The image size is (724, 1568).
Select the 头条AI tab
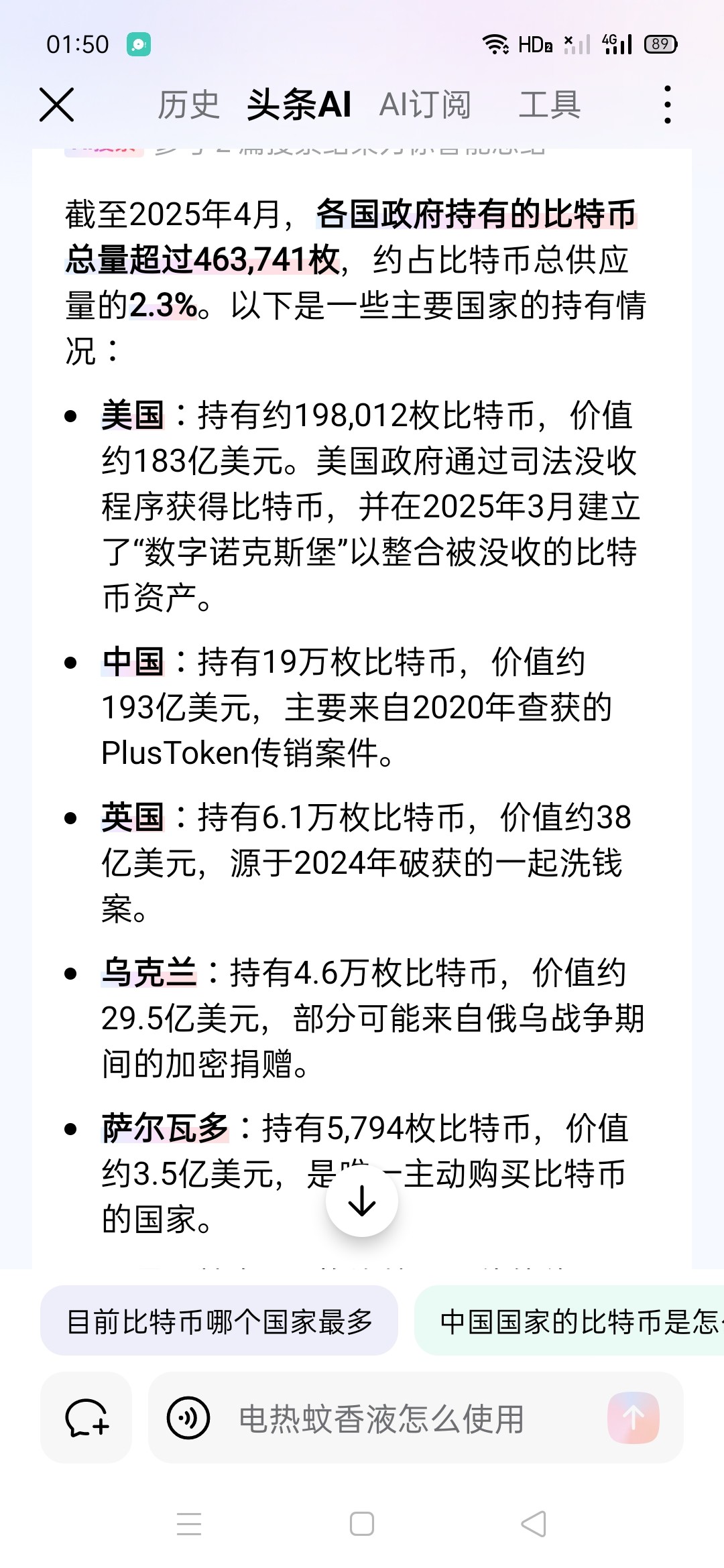pyautogui.click(x=299, y=105)
